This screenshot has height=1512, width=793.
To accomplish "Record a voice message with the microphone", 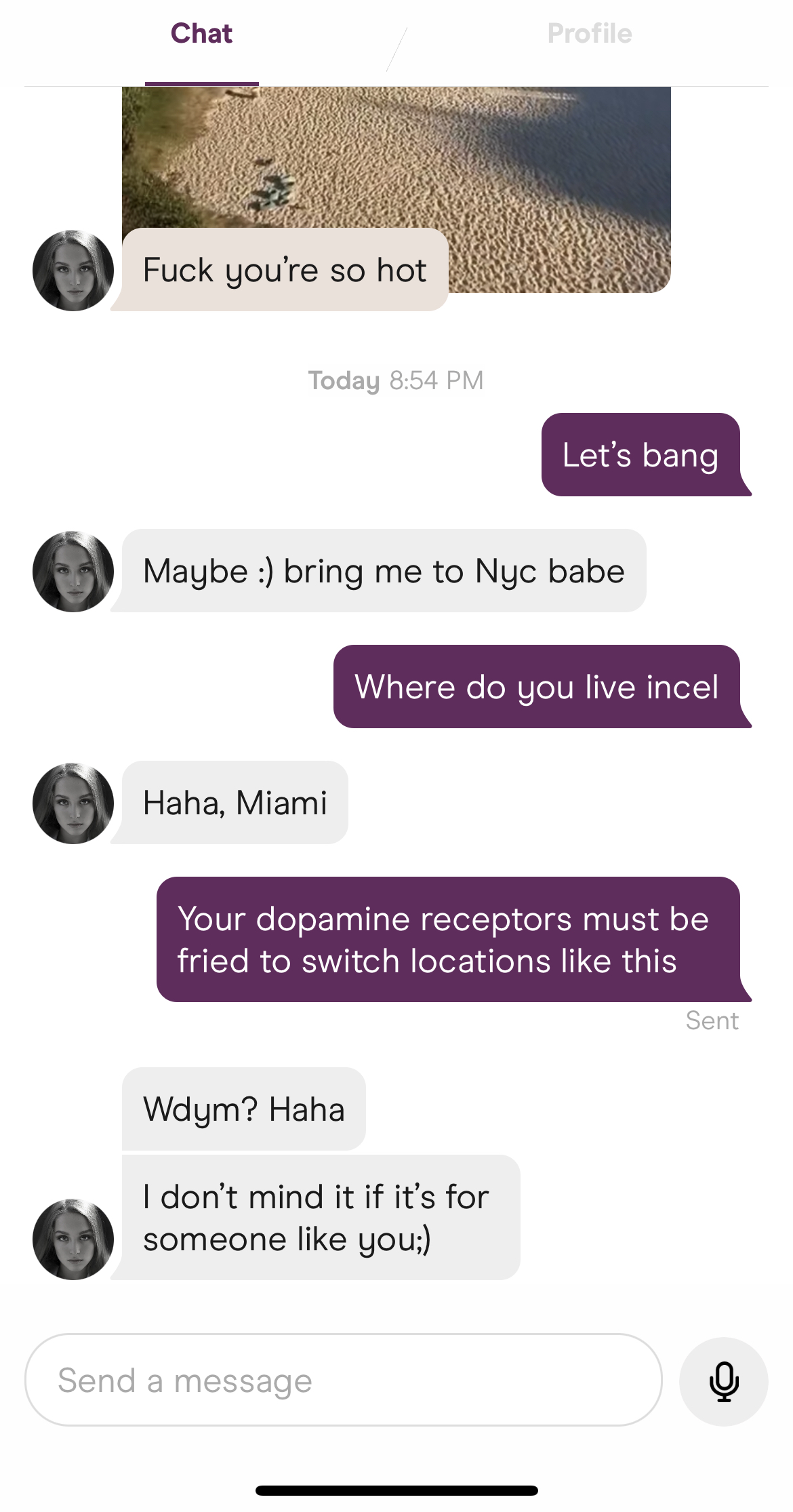I will (723, 1381).
